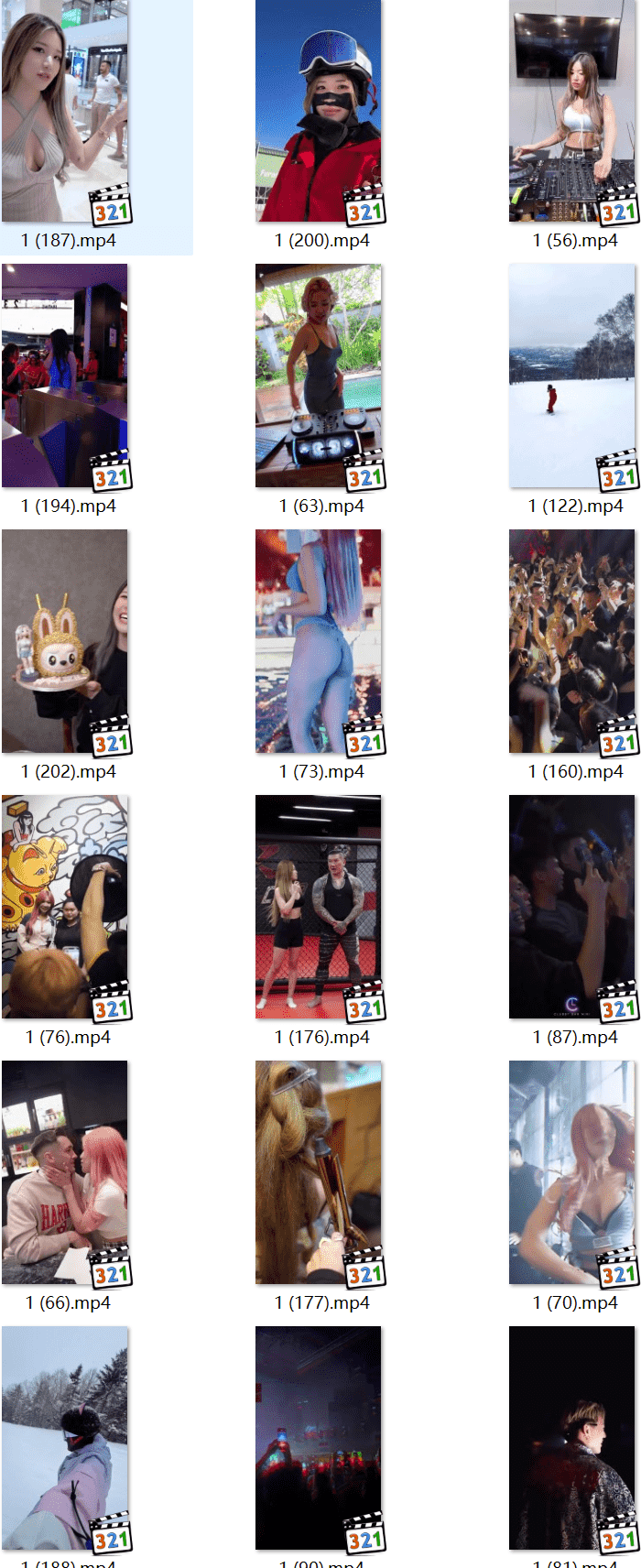641x1568 pixels.
Task: Select the file 1 (200).mp4
Action: point(319,112)
